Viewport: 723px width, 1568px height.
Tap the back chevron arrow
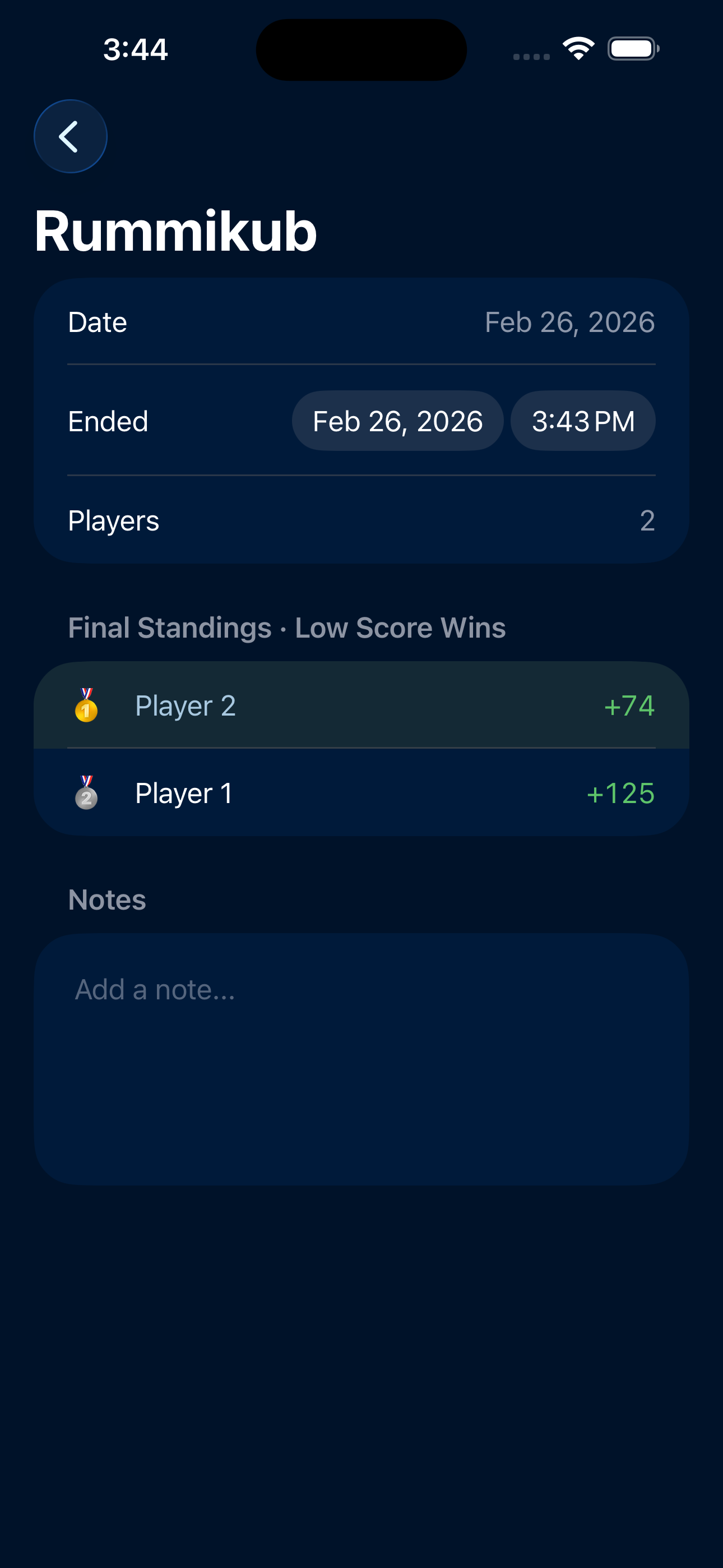click(70, 136)
